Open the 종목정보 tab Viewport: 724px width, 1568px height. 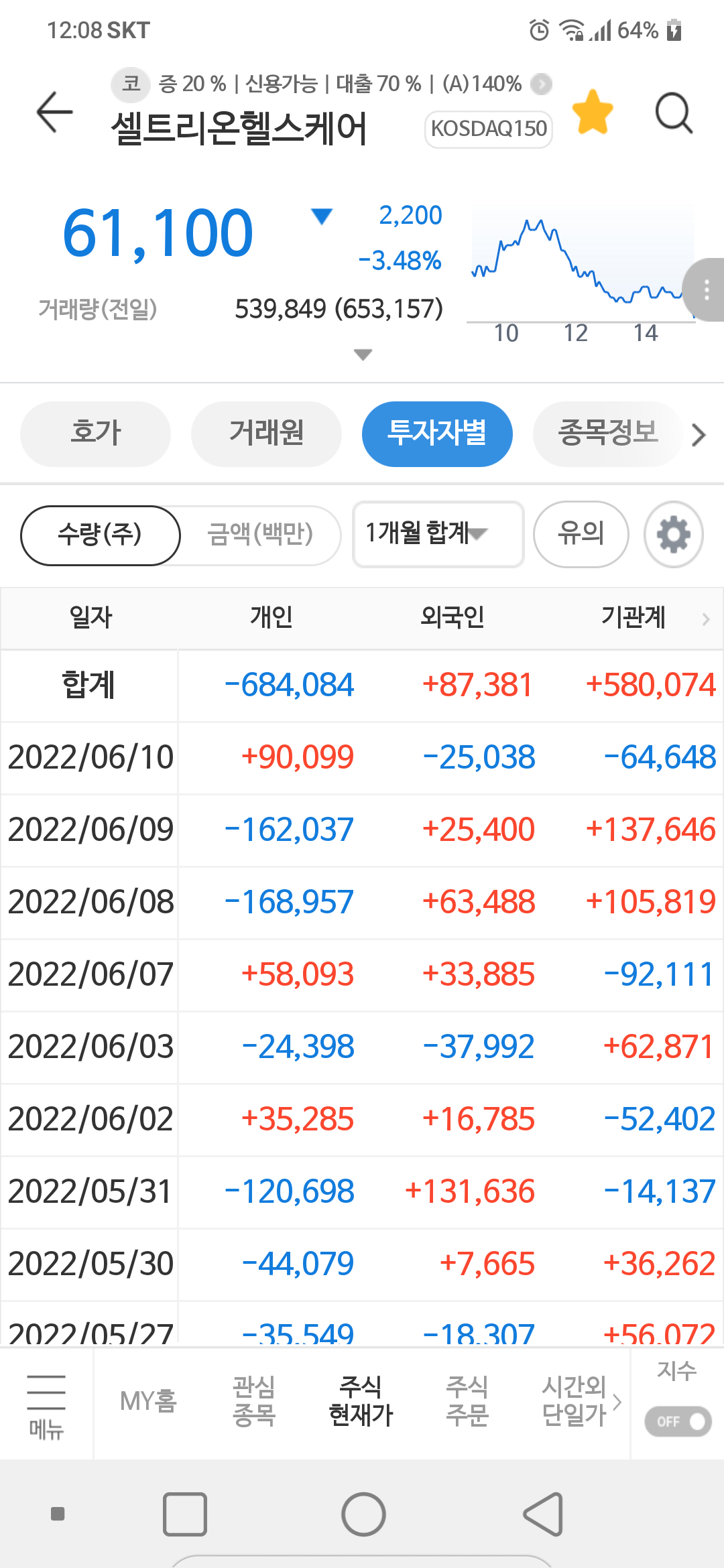click(x=608, y=434)
